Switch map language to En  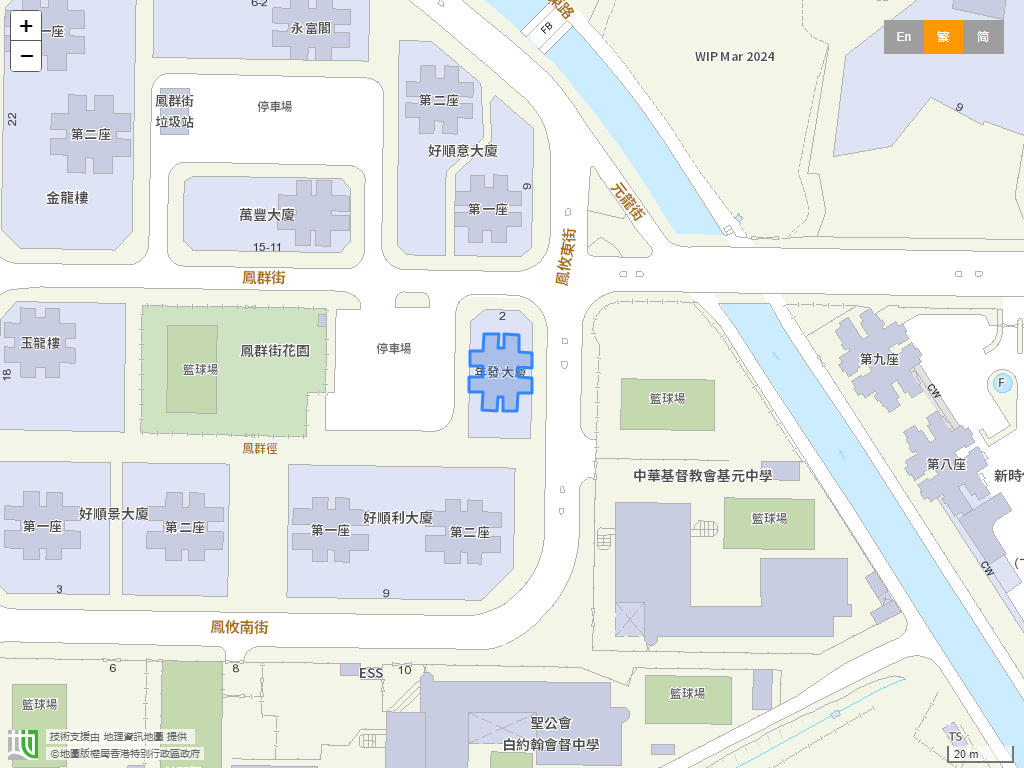(x=903, y=37)
